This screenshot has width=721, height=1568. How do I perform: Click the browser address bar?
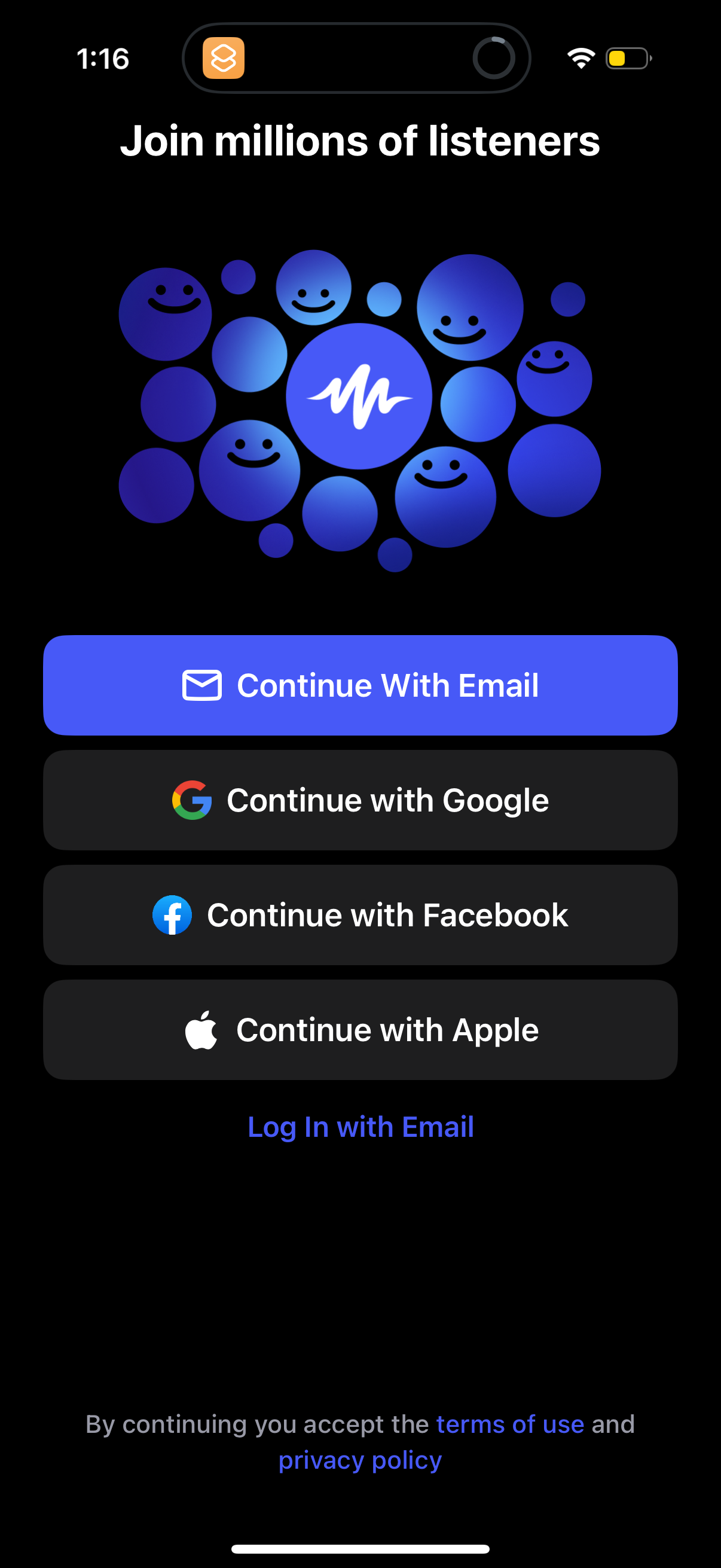(356, 59)
